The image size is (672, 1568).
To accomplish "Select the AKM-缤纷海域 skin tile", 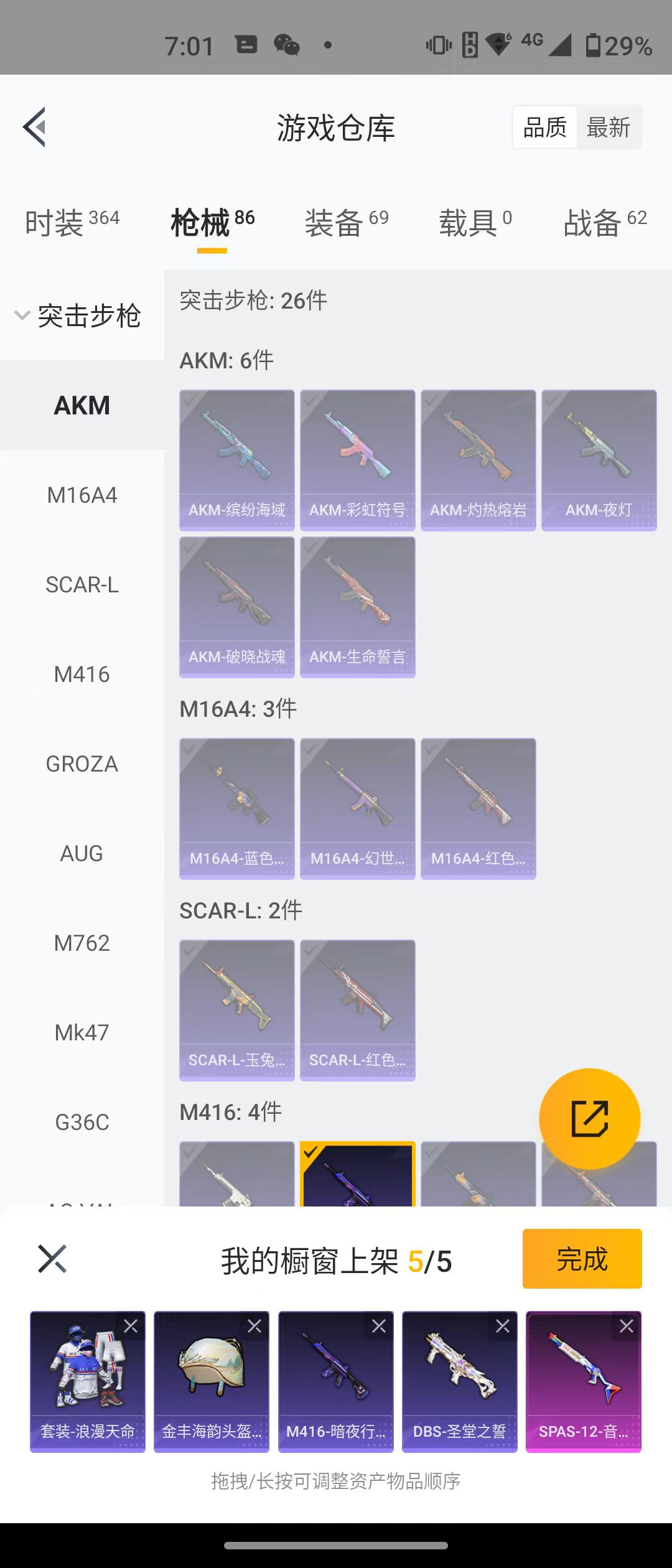I will point(236,460).
